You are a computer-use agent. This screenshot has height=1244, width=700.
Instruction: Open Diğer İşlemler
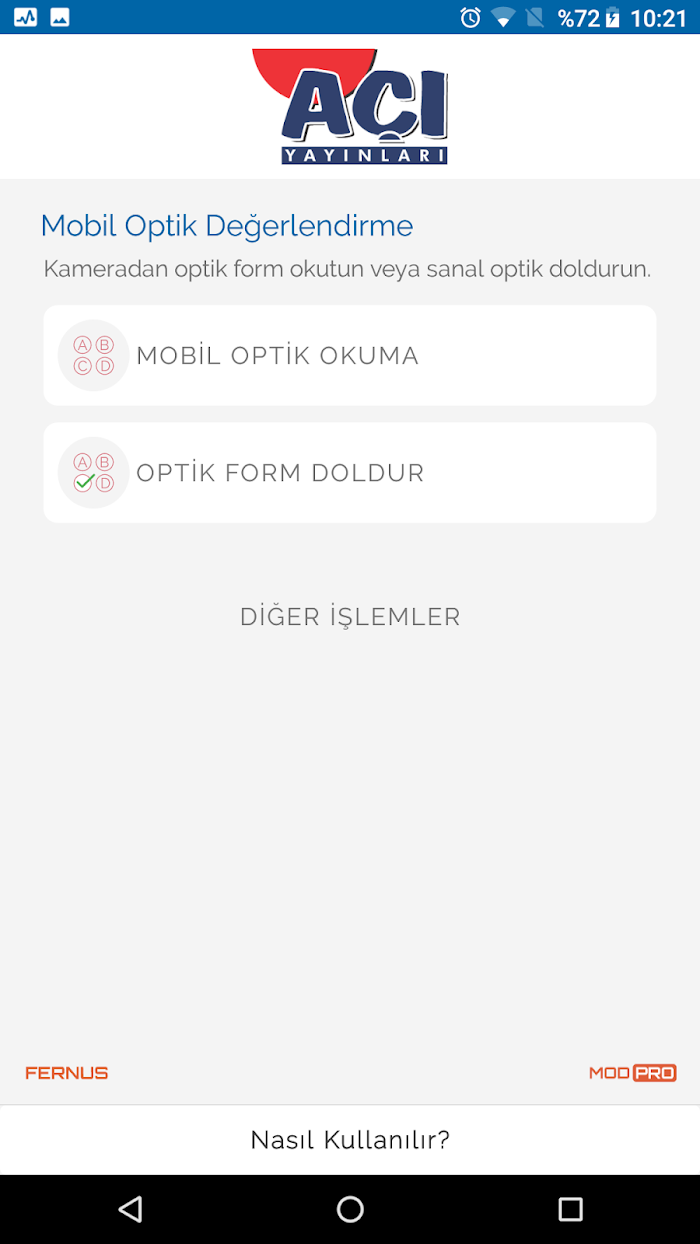pos(350,616)
